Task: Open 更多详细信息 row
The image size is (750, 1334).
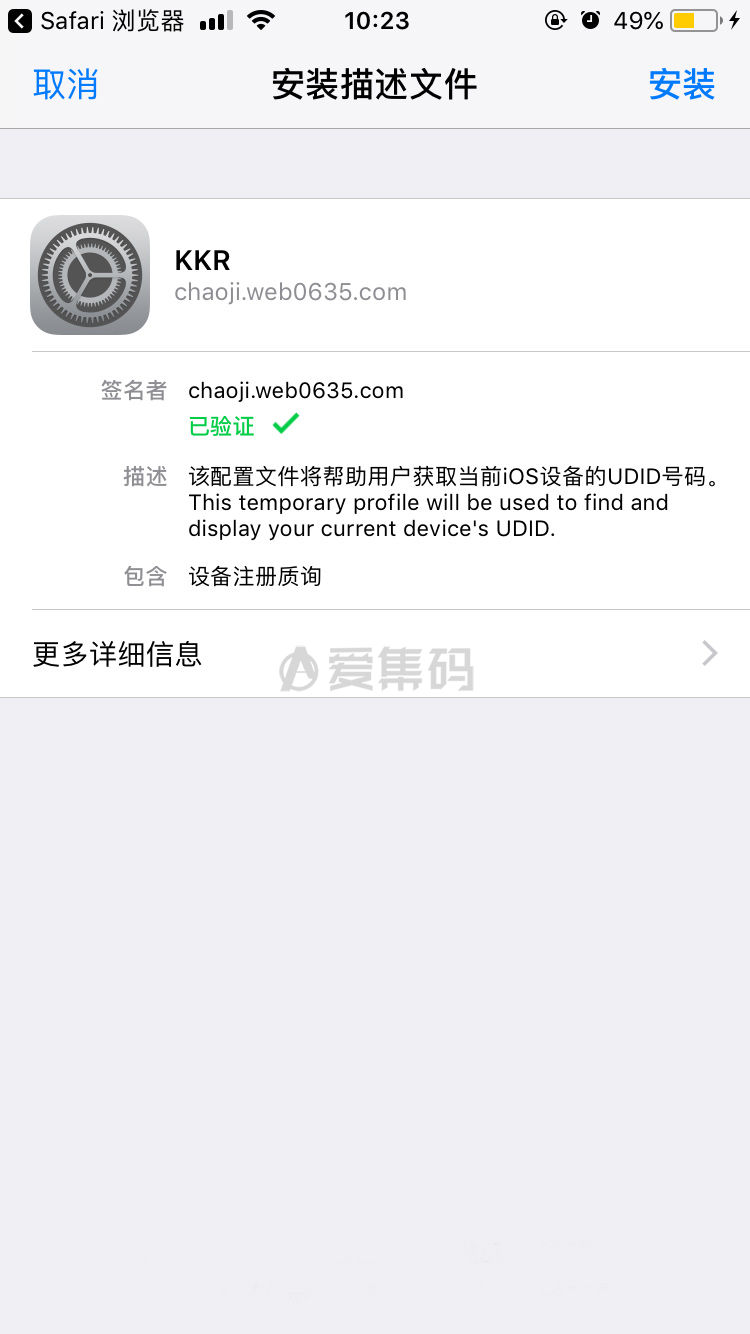Action: click(375, 654)
